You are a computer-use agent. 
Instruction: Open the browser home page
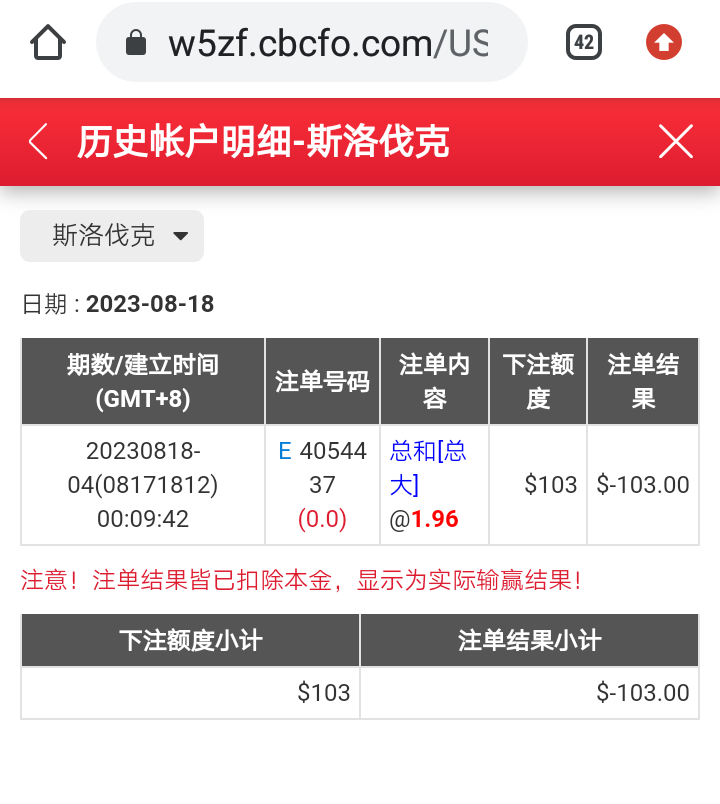click(47, 42)
